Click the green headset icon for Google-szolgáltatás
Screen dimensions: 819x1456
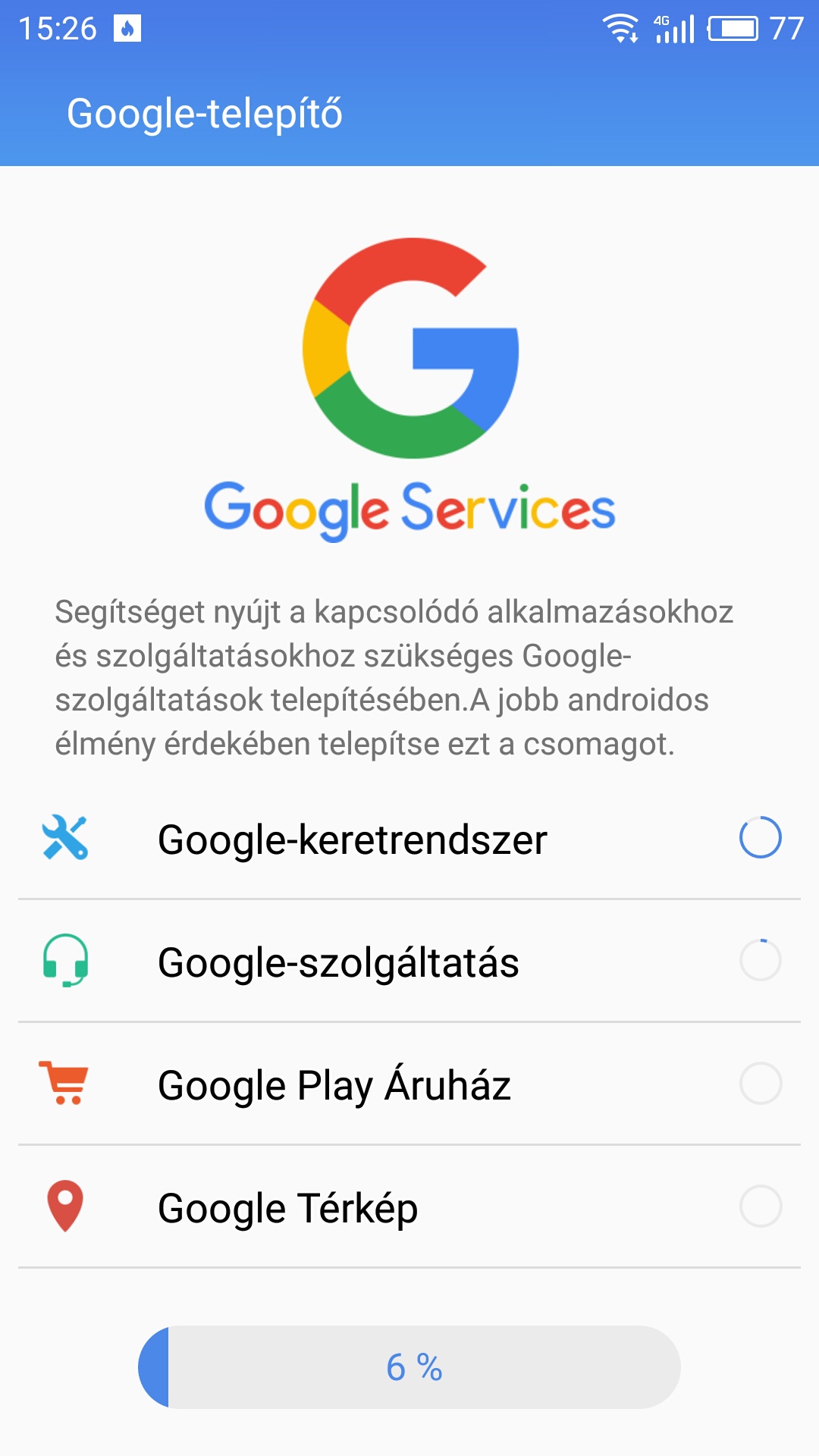(x=64, y=962)
